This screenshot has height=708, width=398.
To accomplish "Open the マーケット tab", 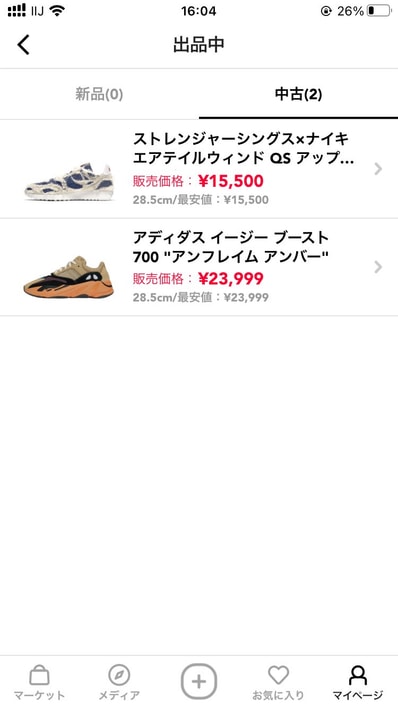I will (39, 682).
